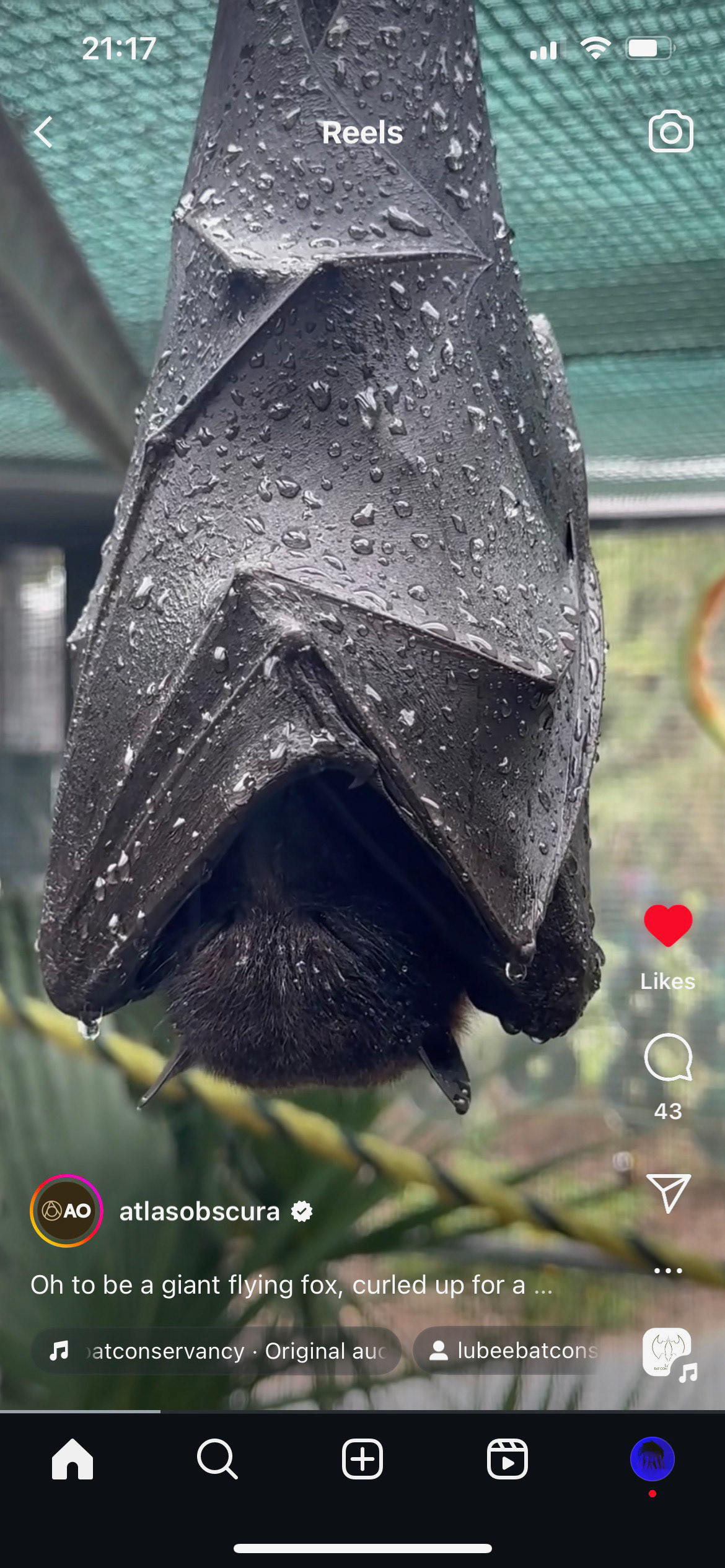Go back from Reels

43,132
